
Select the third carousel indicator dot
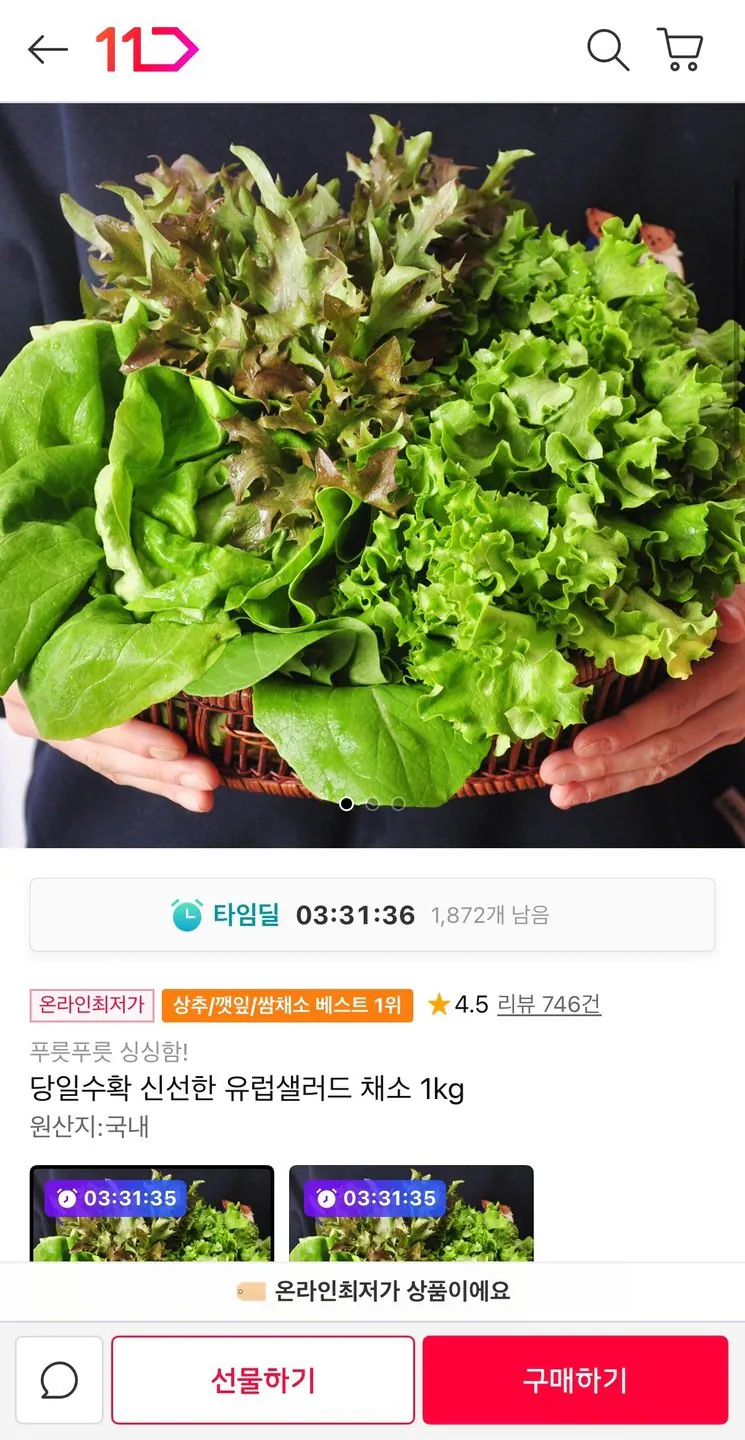(396, 804)
